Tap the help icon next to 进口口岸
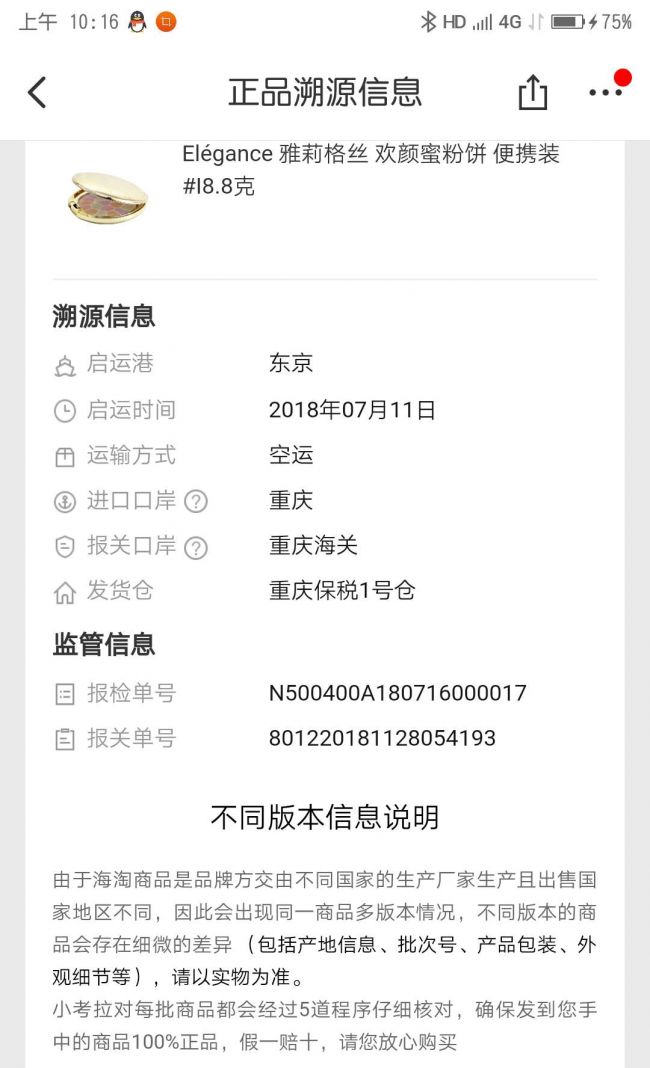Screen dimensions: 650x1068 pyautogui.click(x=196, y=501)
